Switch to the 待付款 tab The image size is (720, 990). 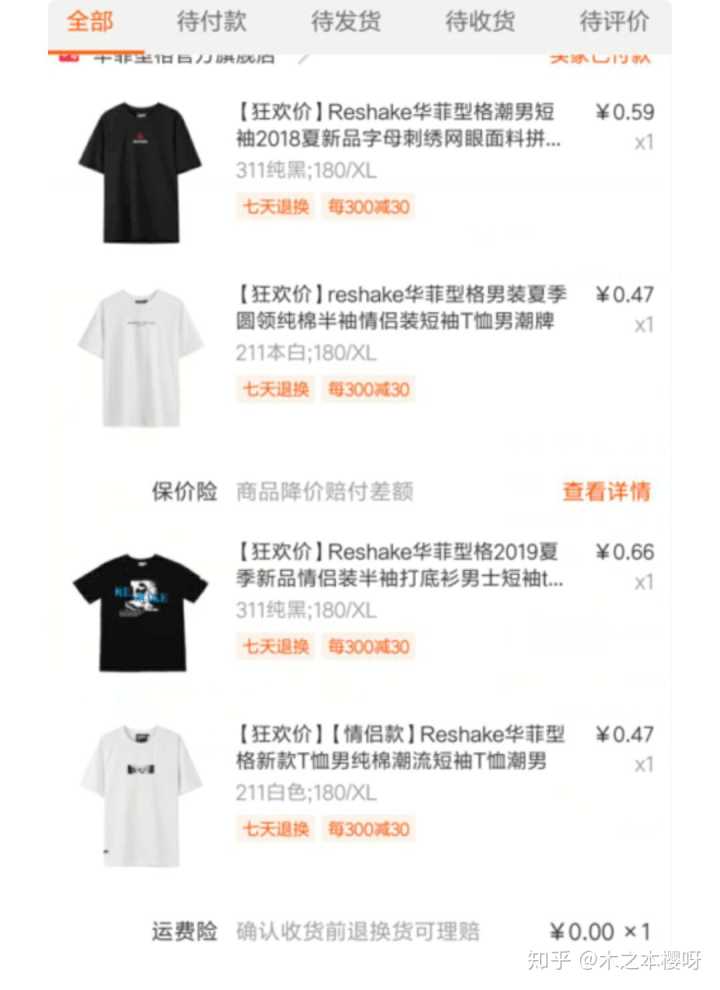point(211,21)
